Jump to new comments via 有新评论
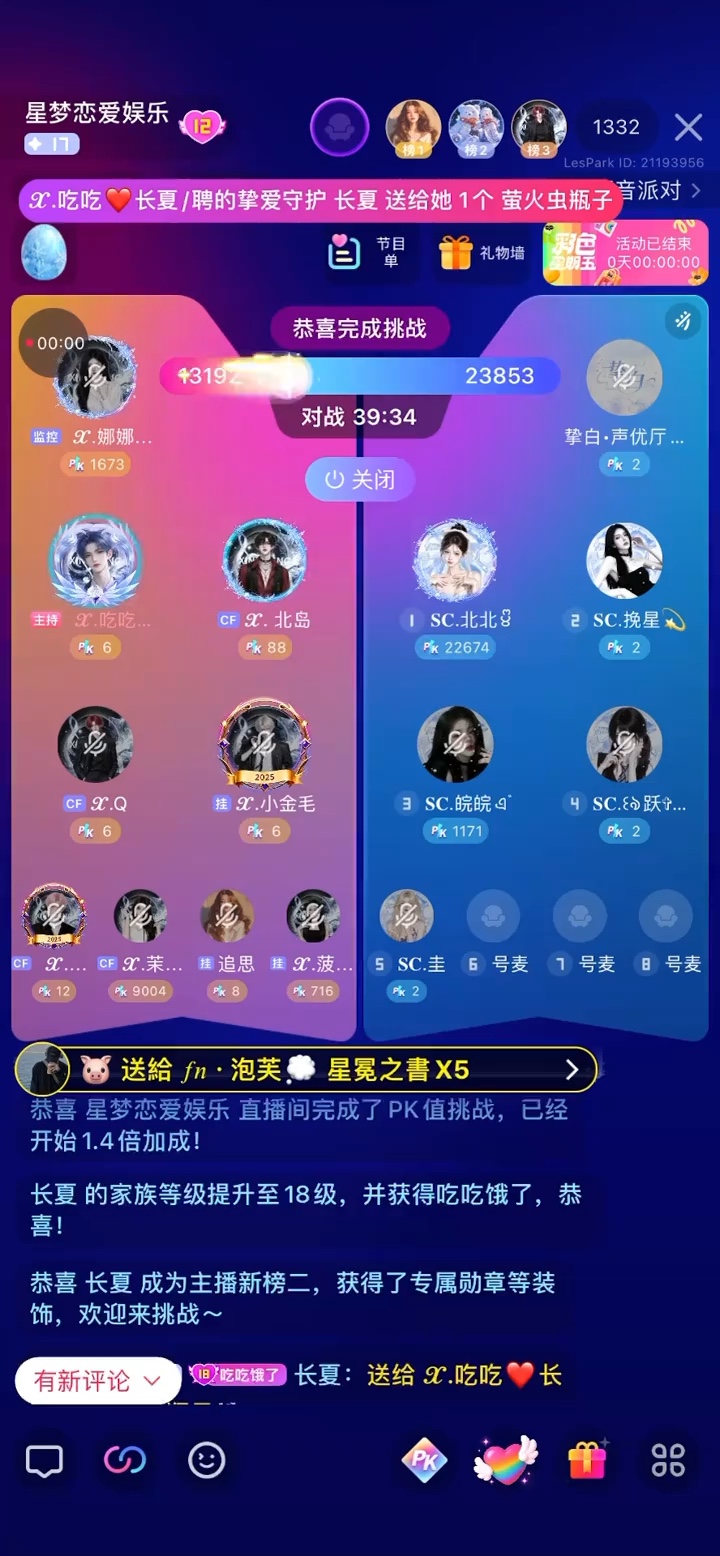This screenshot has width=720, height=1556. 97,1381
